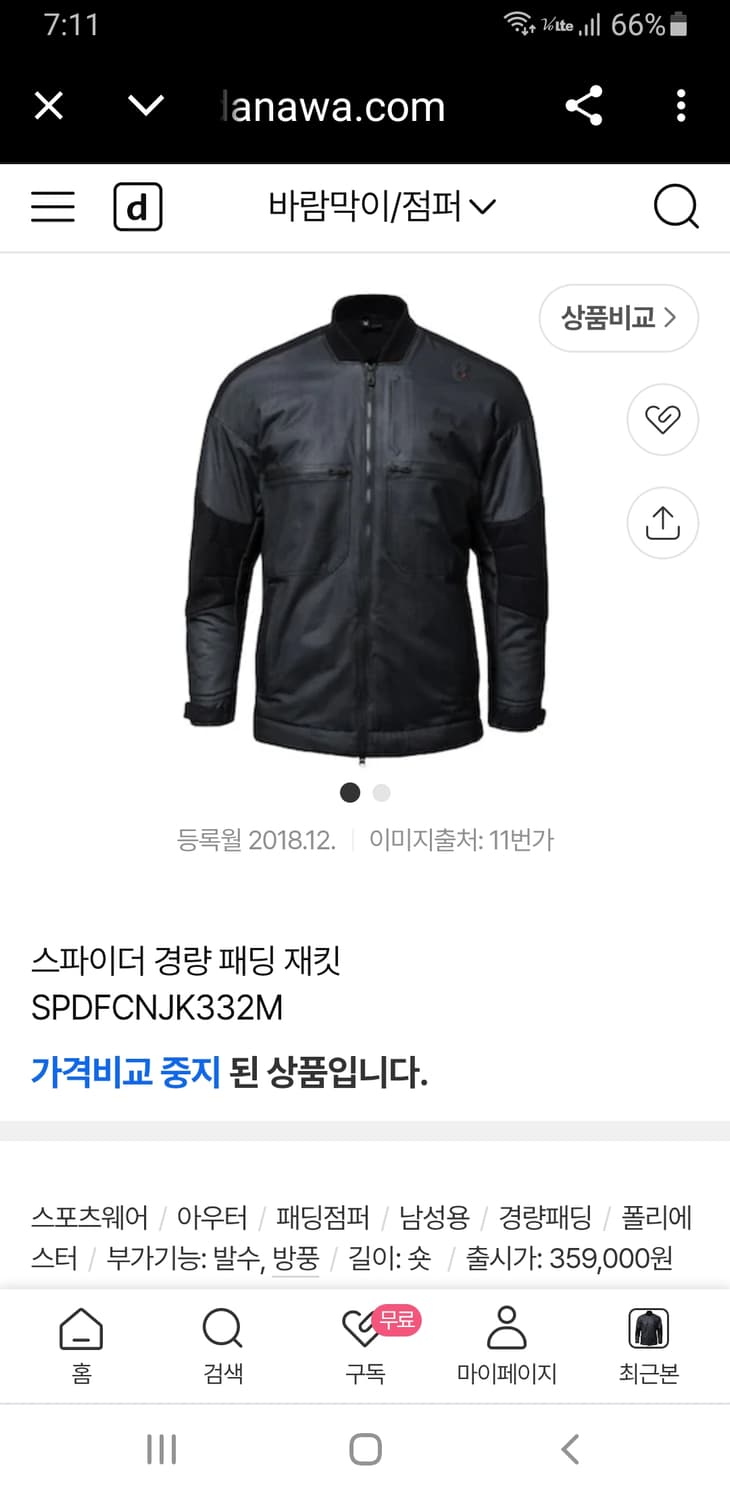Switch to 검색 search tab
Viewport: 730px width, 1500px height.
(x=222, y=1345)
